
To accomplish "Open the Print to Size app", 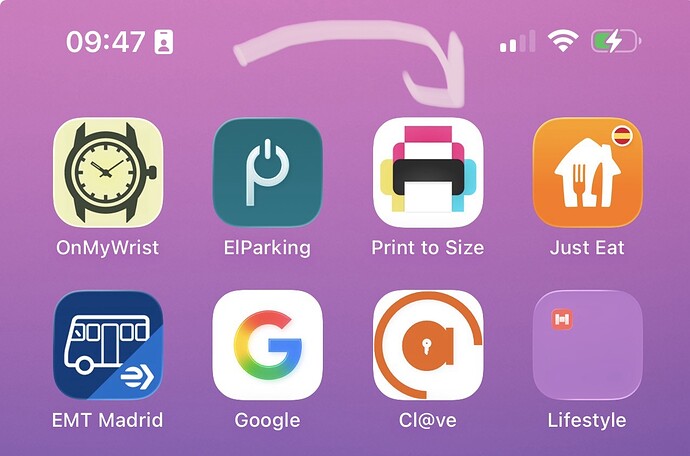I will 427,173.
